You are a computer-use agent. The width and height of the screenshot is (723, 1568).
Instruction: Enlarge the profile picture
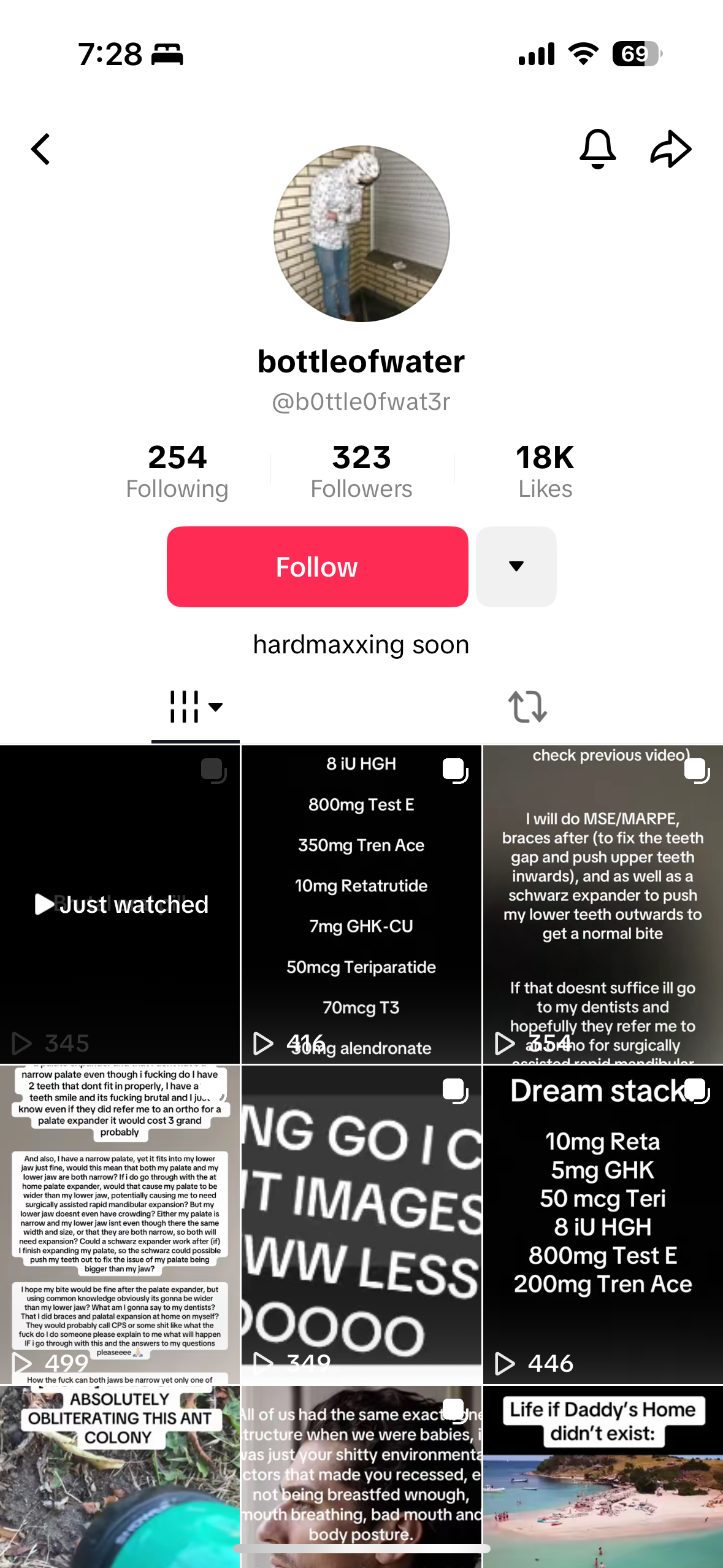(361, 234)
